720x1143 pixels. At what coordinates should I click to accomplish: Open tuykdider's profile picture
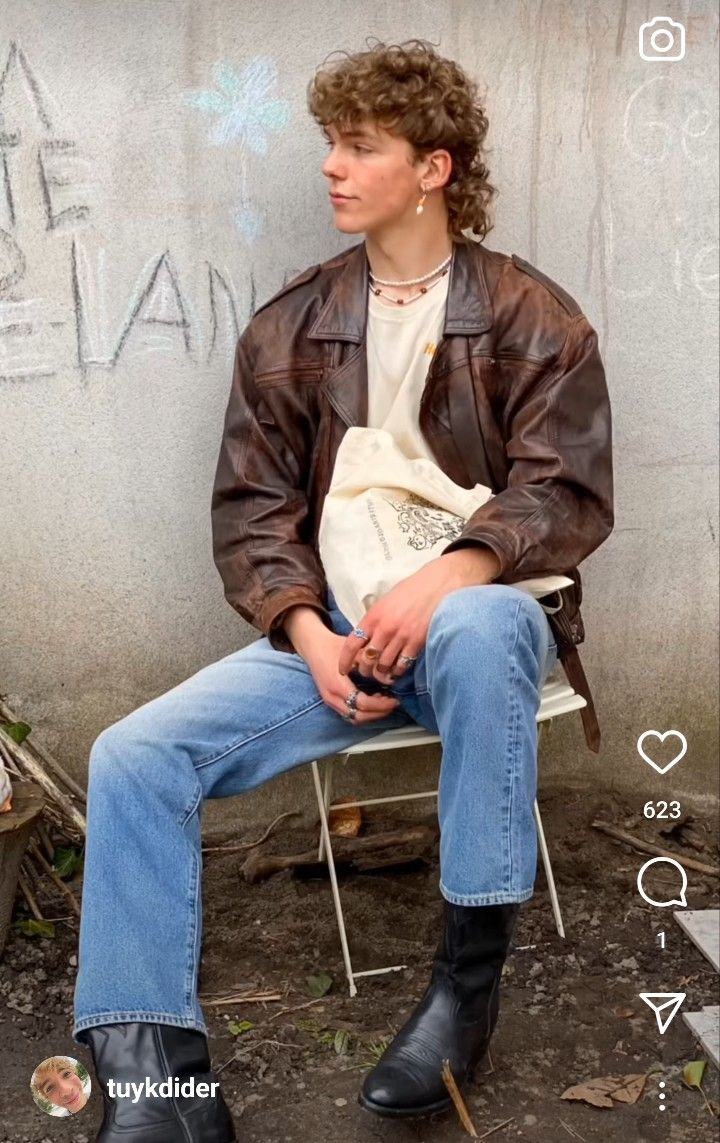pyautogui.click(x=60, y=1086)
